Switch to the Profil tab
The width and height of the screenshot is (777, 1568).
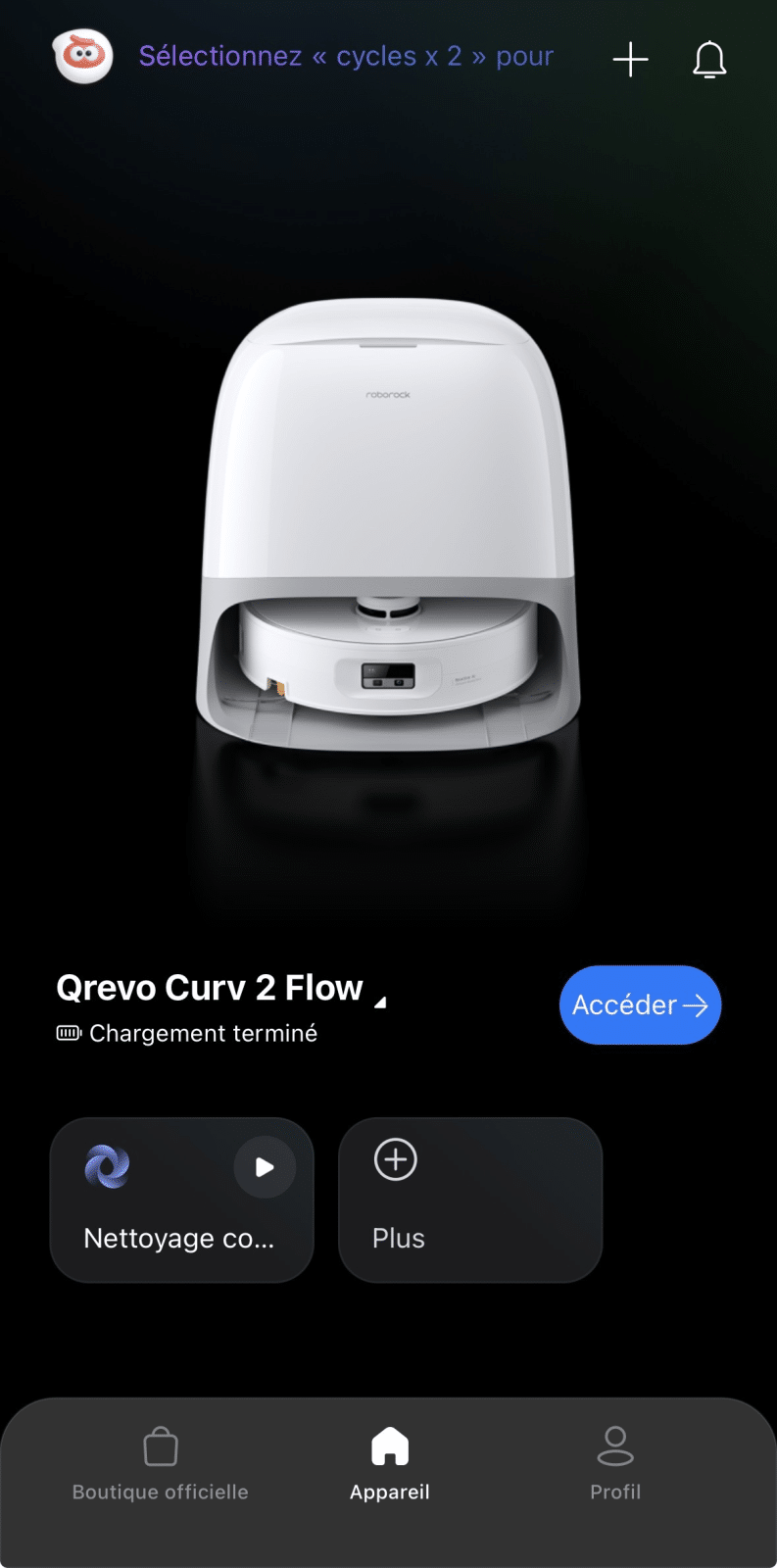pyautogui.click(x=615, y=1464)
